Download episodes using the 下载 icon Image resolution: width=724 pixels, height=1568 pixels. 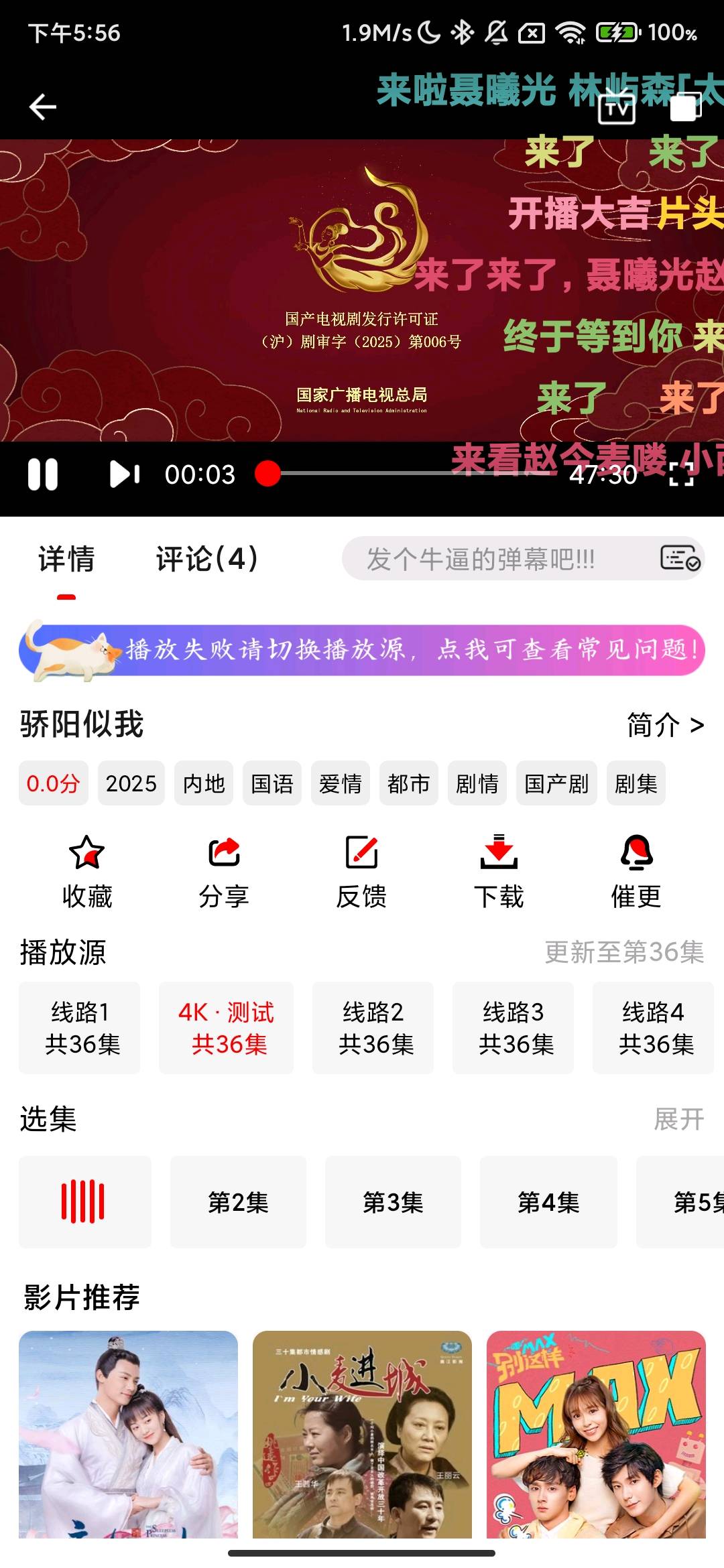[x=499, y=868]
